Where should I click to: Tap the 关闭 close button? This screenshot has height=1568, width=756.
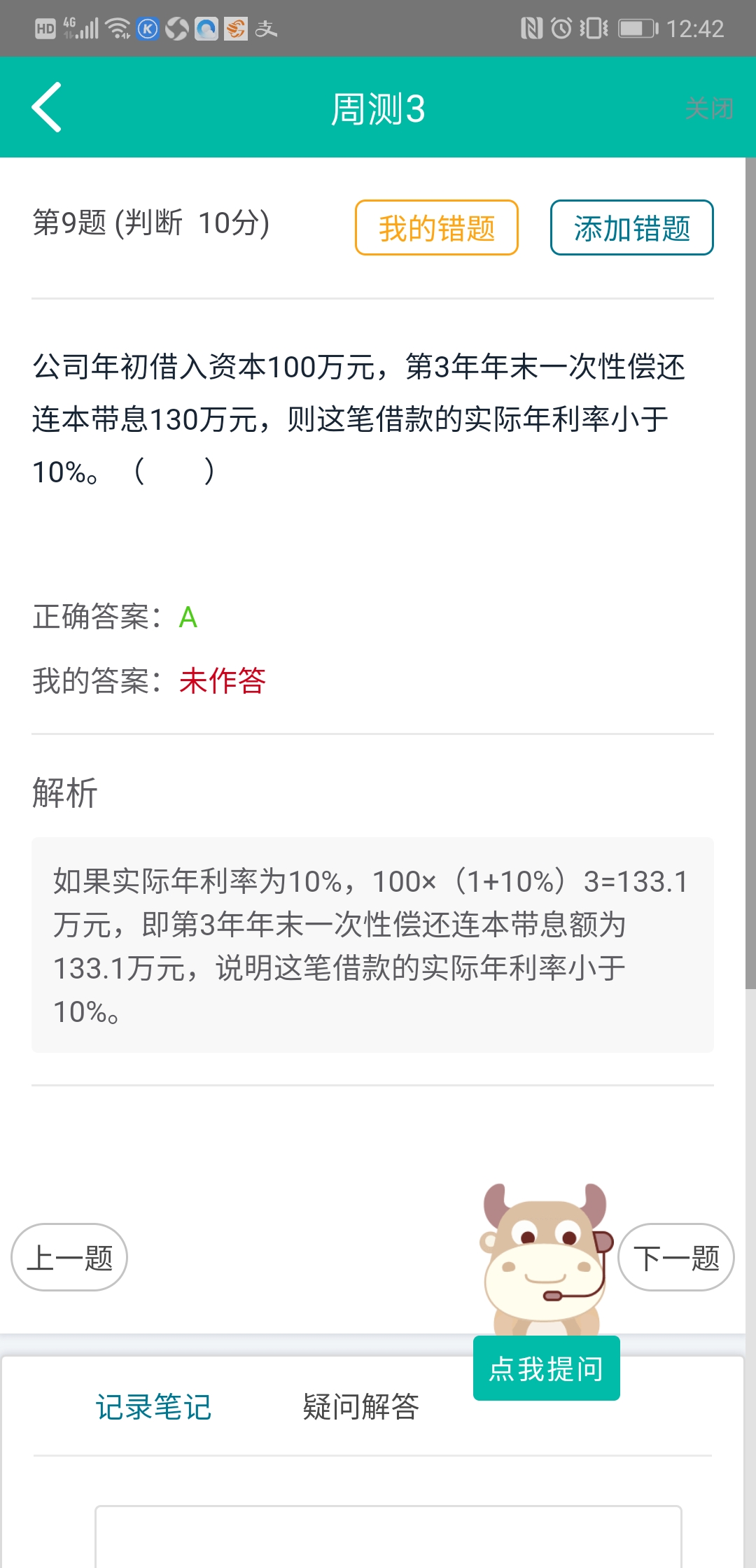click(x=708, y=108)
